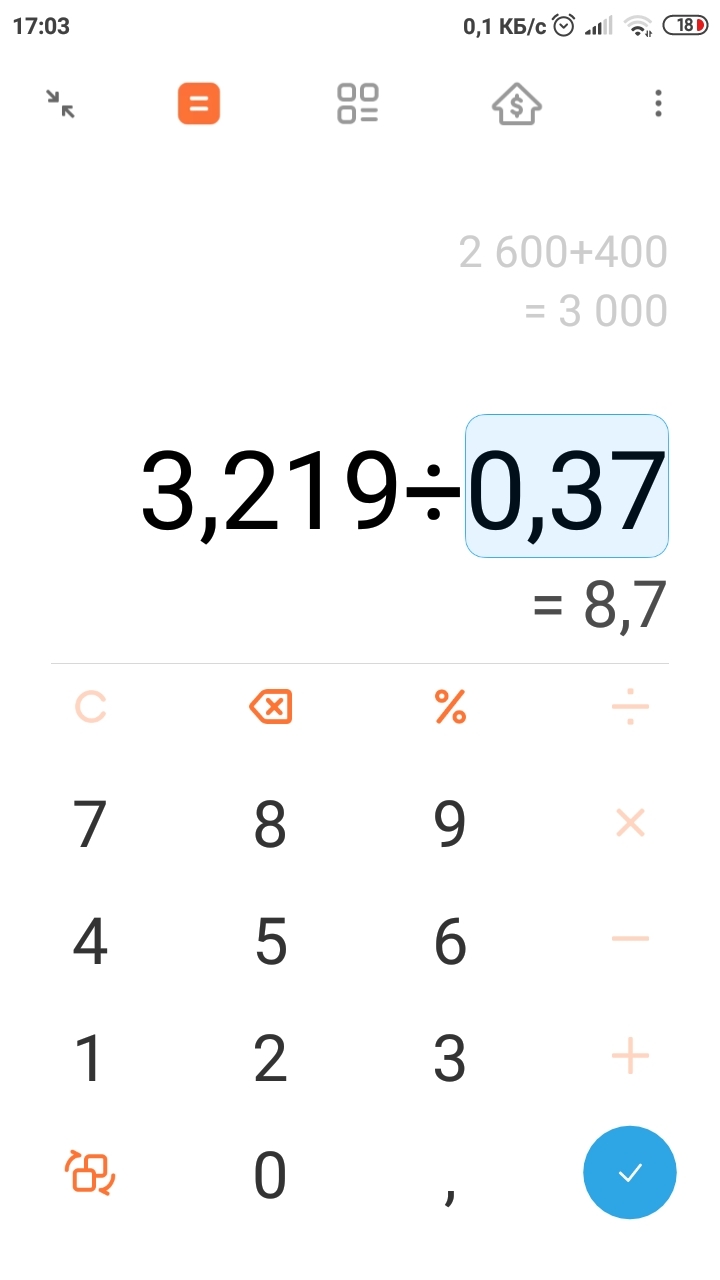Enter digit 7
Viewport: 720px width, 1280px height.
[x=90, y=824]
